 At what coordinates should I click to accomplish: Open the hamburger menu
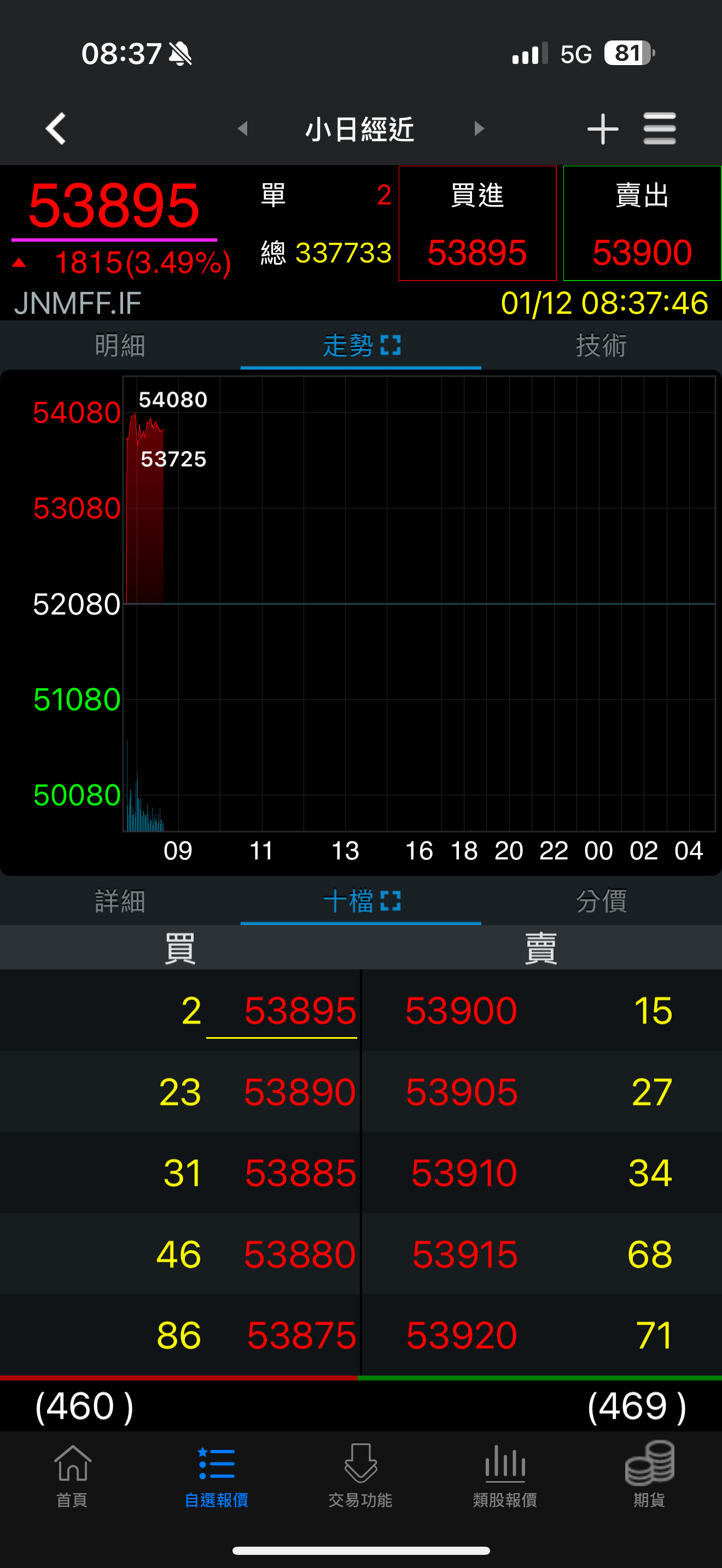tap(659, 128)
